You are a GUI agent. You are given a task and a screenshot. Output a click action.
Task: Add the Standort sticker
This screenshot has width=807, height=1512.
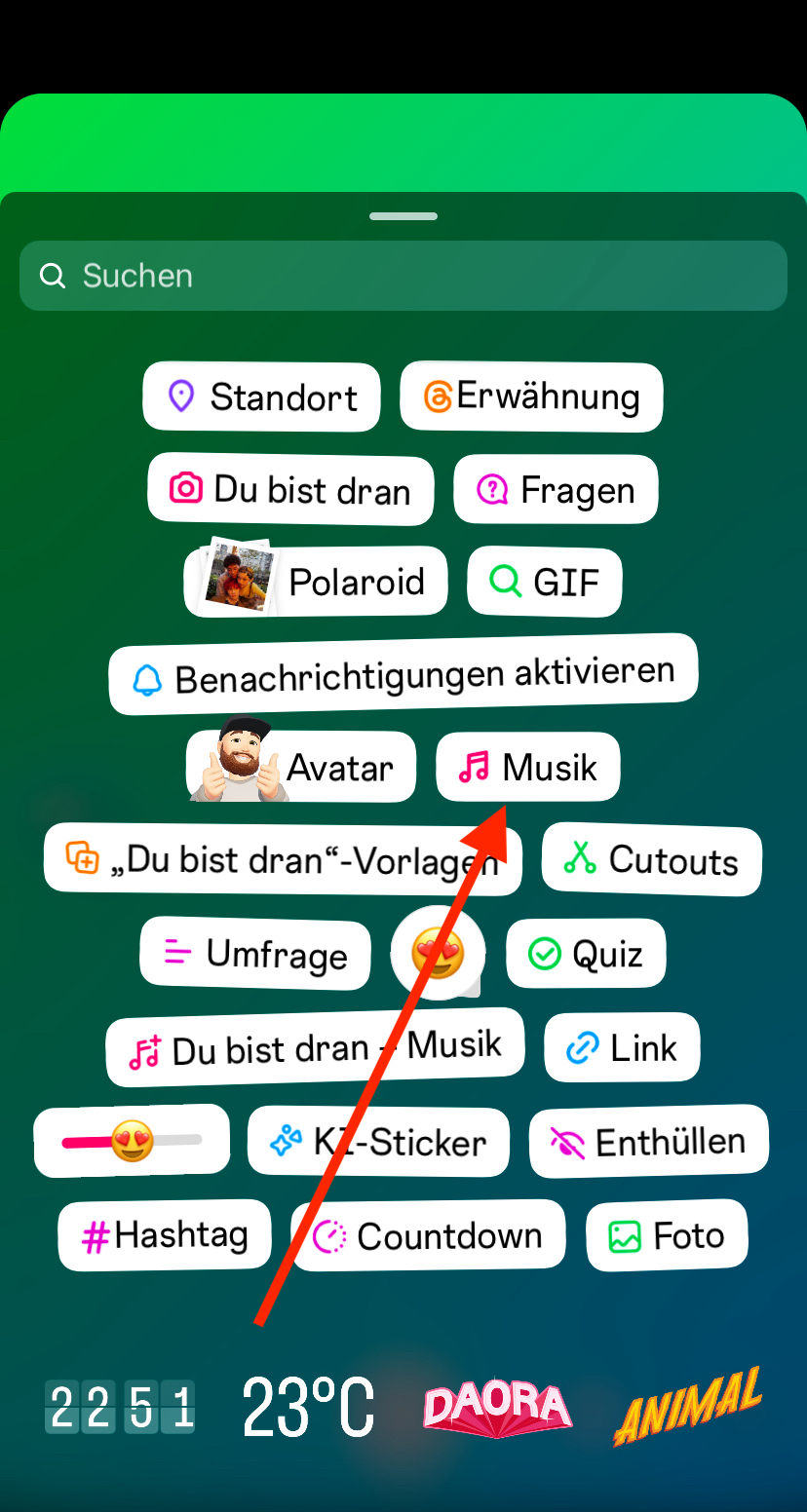(x=261, y=397)
